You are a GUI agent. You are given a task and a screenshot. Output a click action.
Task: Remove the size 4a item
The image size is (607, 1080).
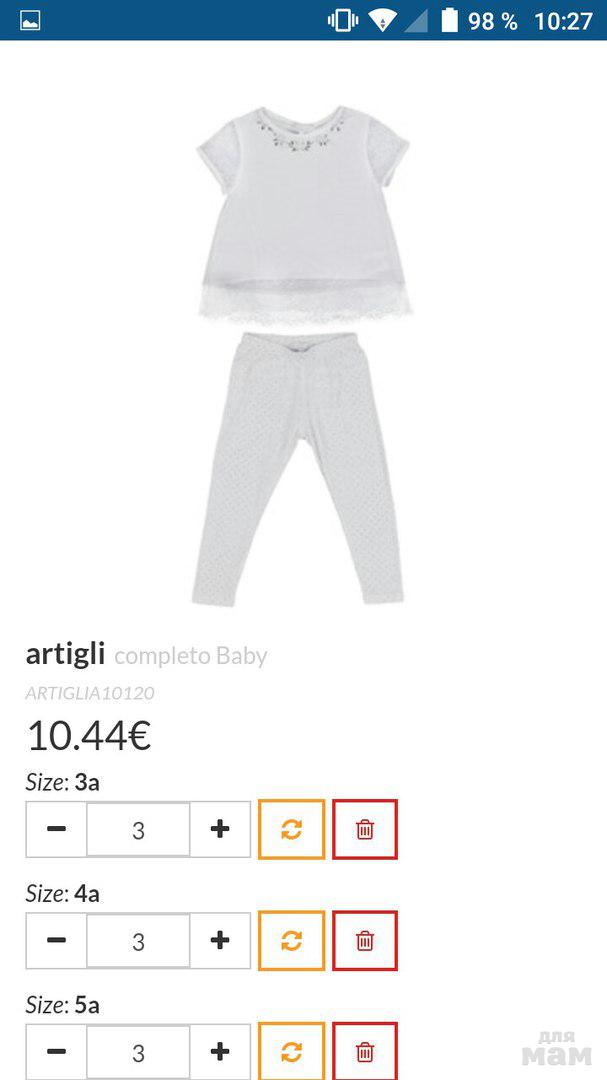coord(365,940)
